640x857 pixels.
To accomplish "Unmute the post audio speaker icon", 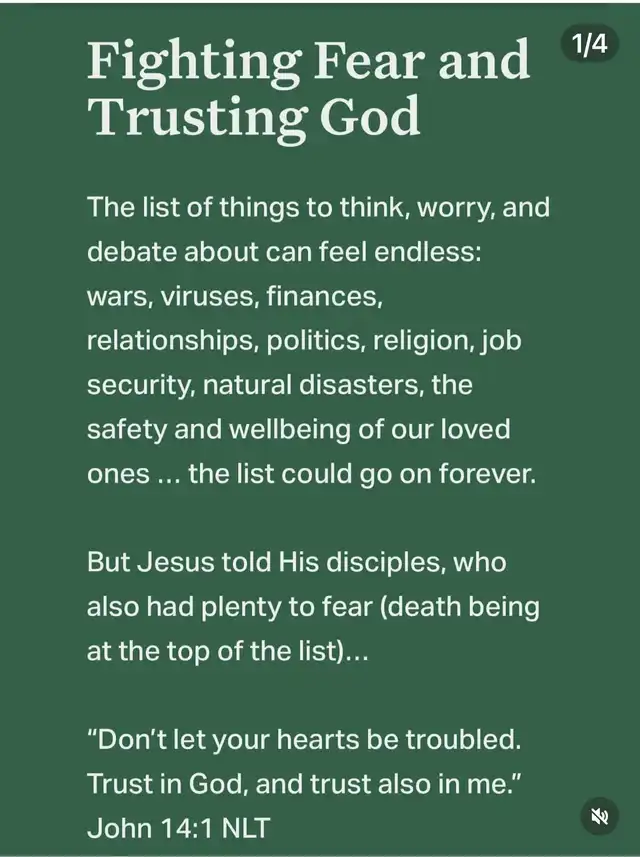I will [599, 817].
